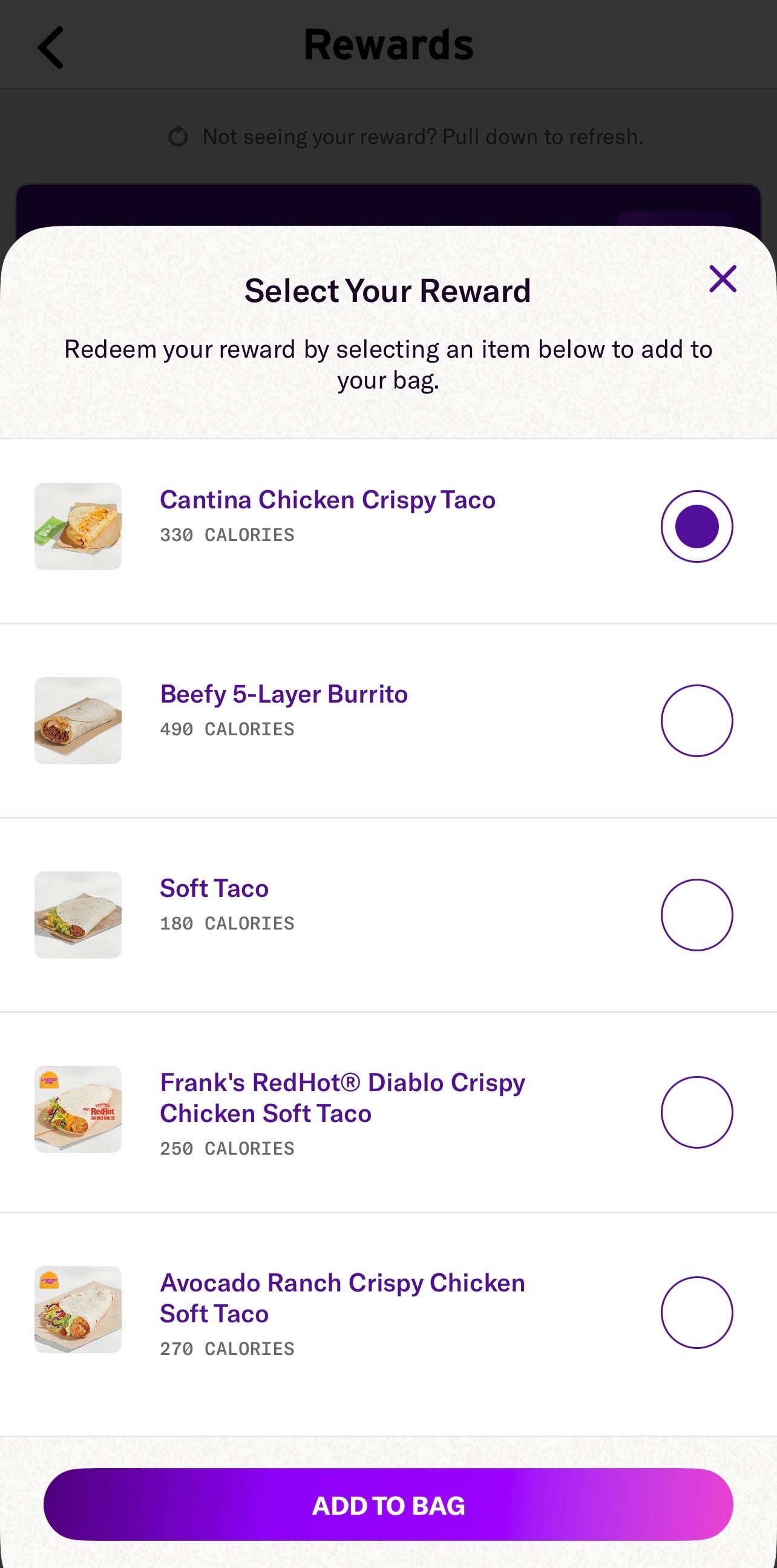Select Frank's RedHot Diablo Crispy Chicken Soft Taco
The image size is (777, 1568).
pos(696,1112)
